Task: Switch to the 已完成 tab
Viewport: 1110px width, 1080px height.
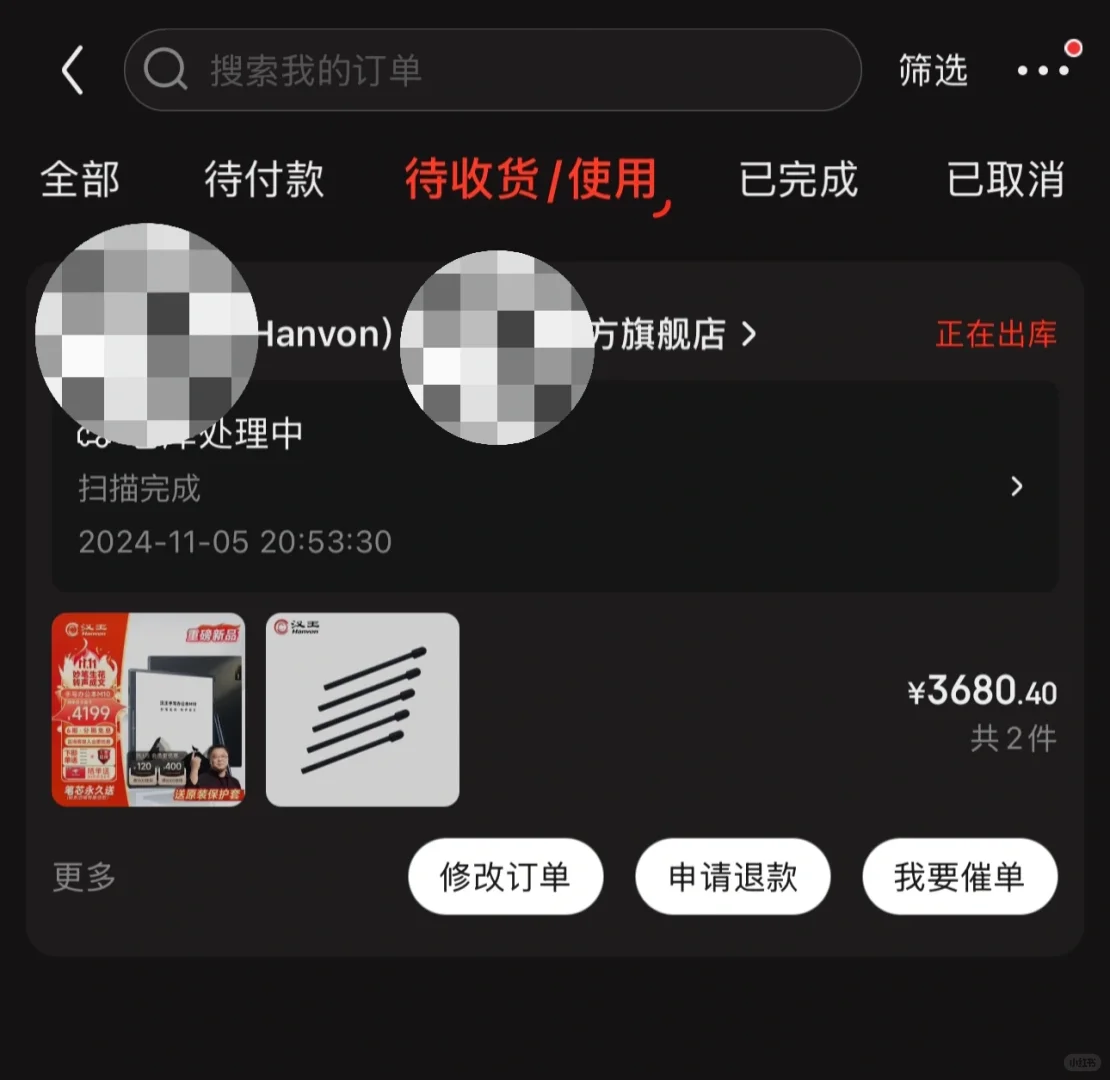Action: [x=798, y=181]
